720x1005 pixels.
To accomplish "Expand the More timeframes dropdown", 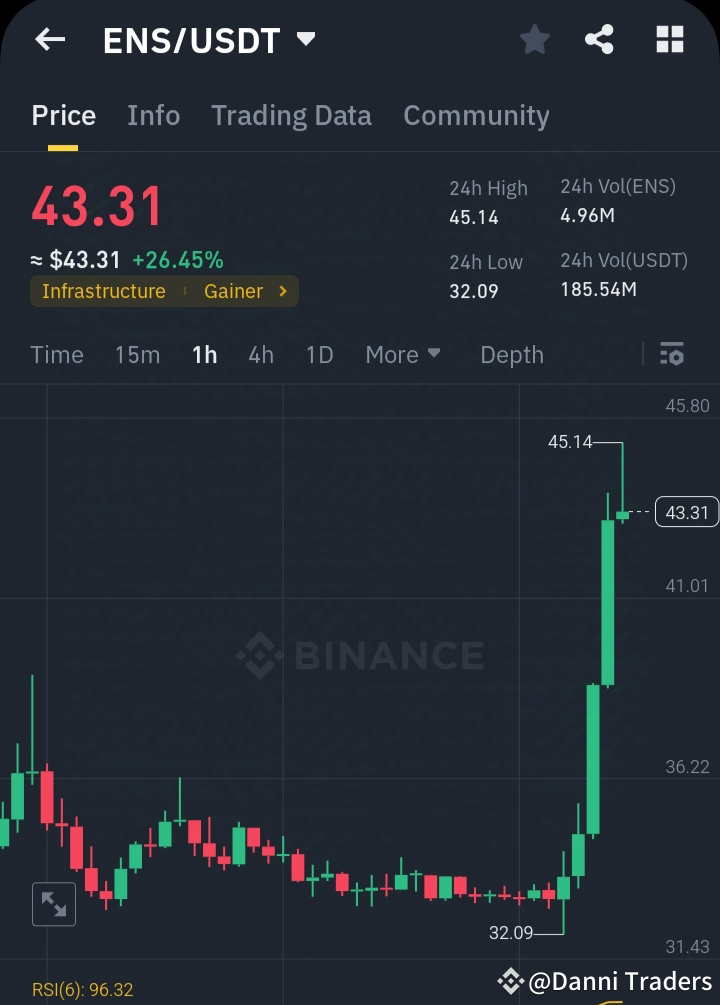I will click(x=403, y=355).
